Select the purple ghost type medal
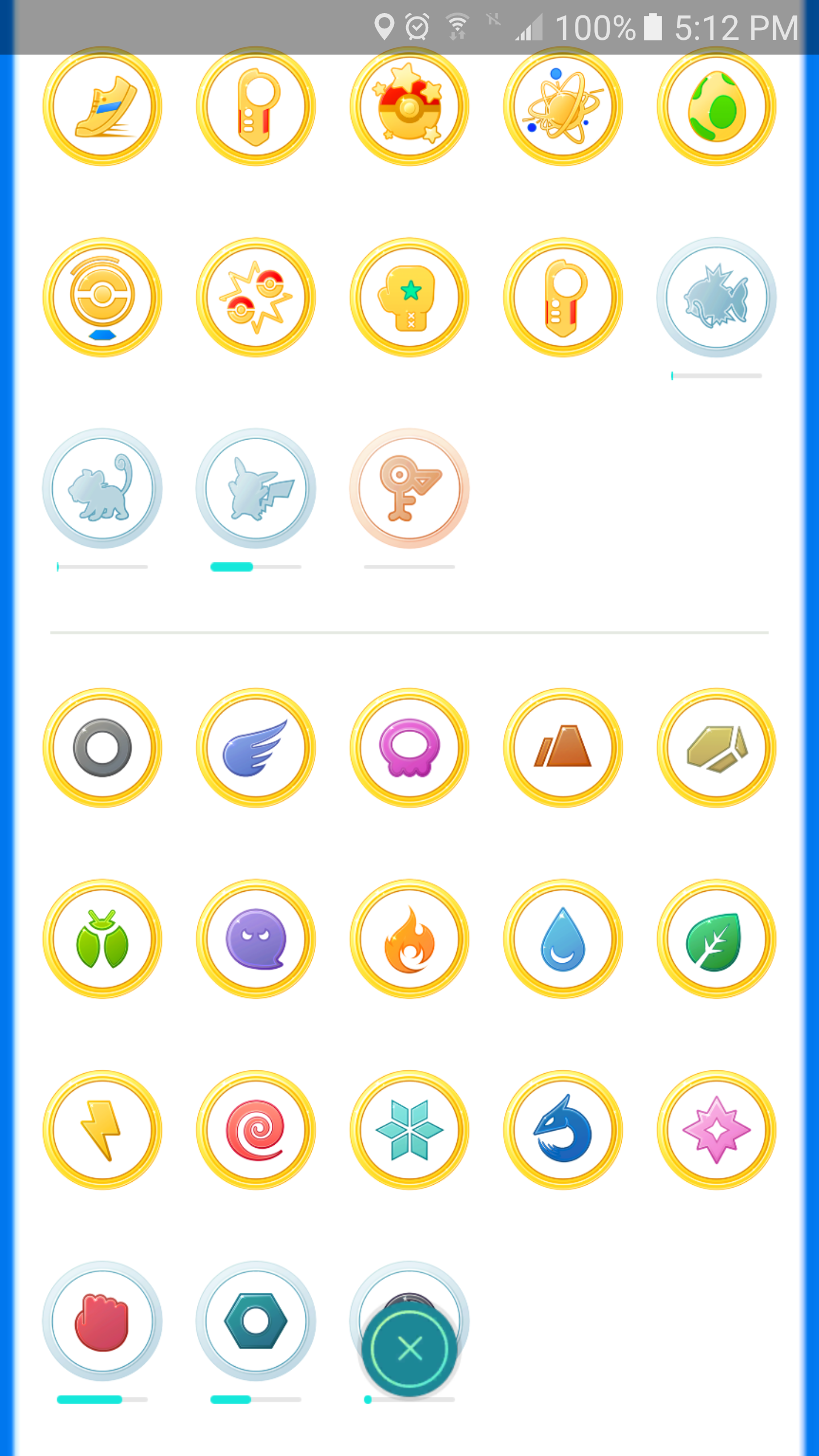This screenshot has height=1456, width=819. coord(256,938)
